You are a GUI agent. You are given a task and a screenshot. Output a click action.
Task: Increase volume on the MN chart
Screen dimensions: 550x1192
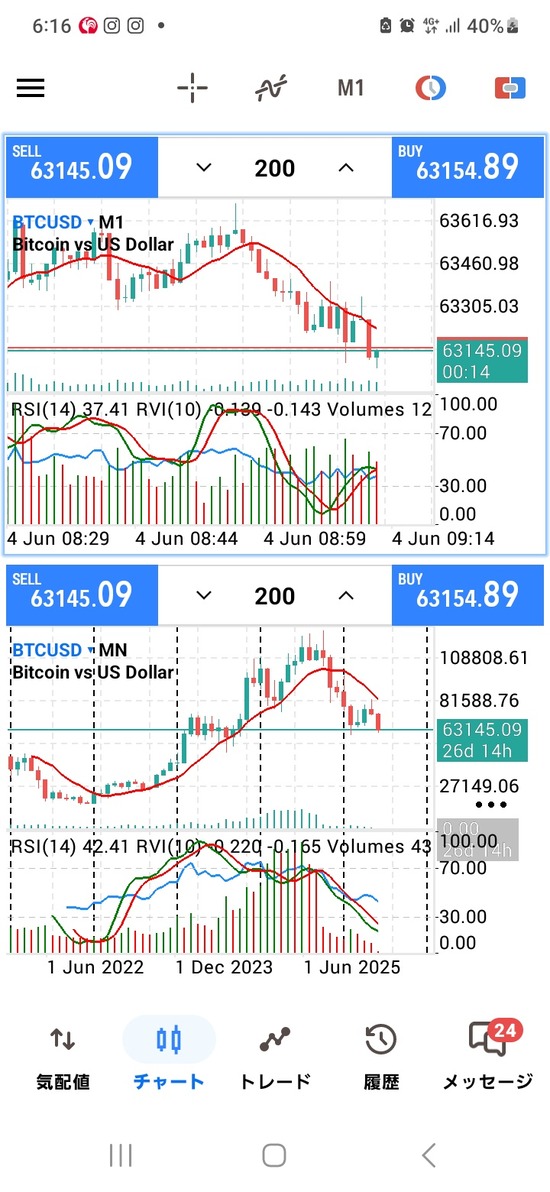(x=346, y=595)
